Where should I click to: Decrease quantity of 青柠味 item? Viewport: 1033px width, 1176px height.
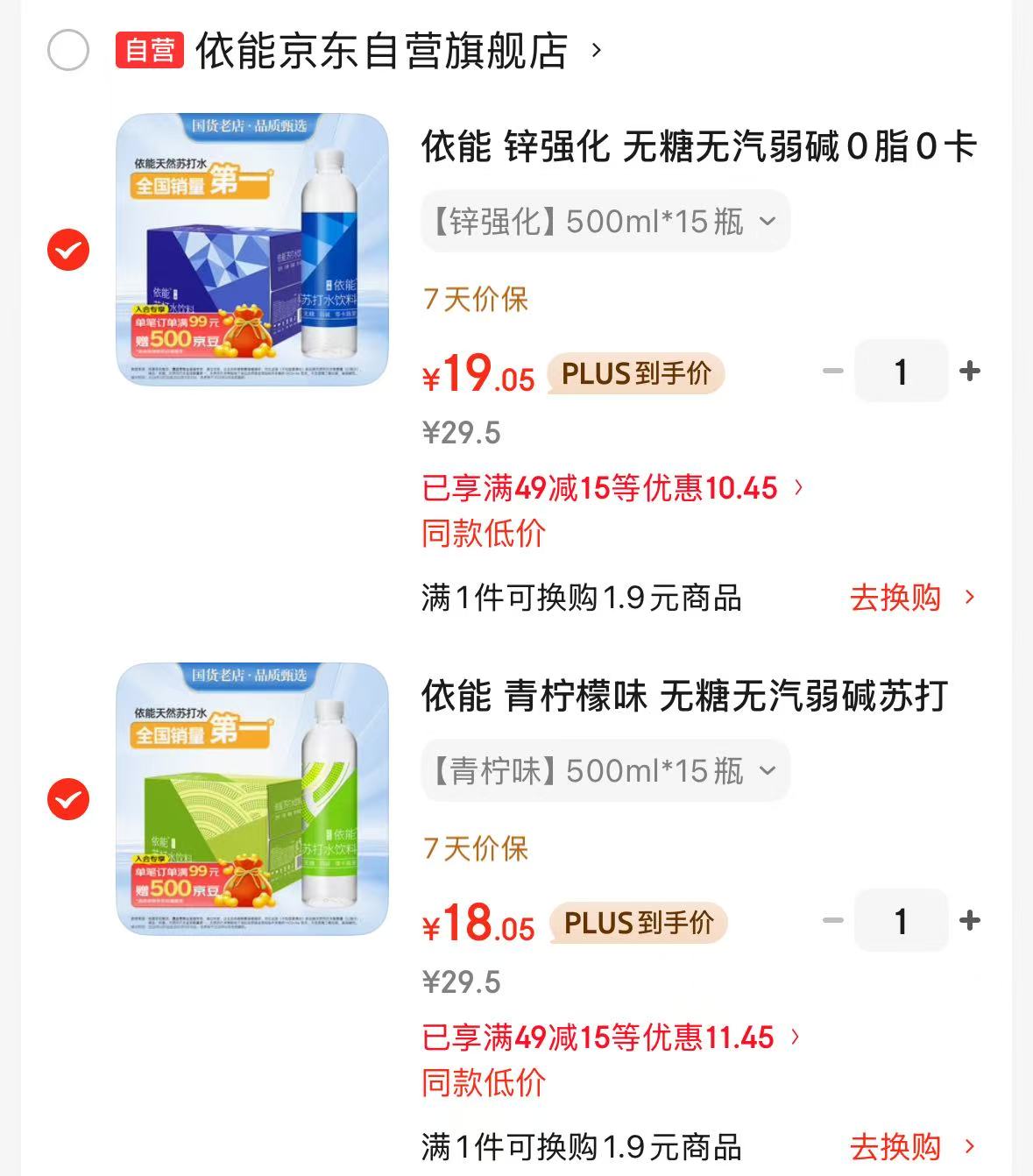click(x=832, y=921)
